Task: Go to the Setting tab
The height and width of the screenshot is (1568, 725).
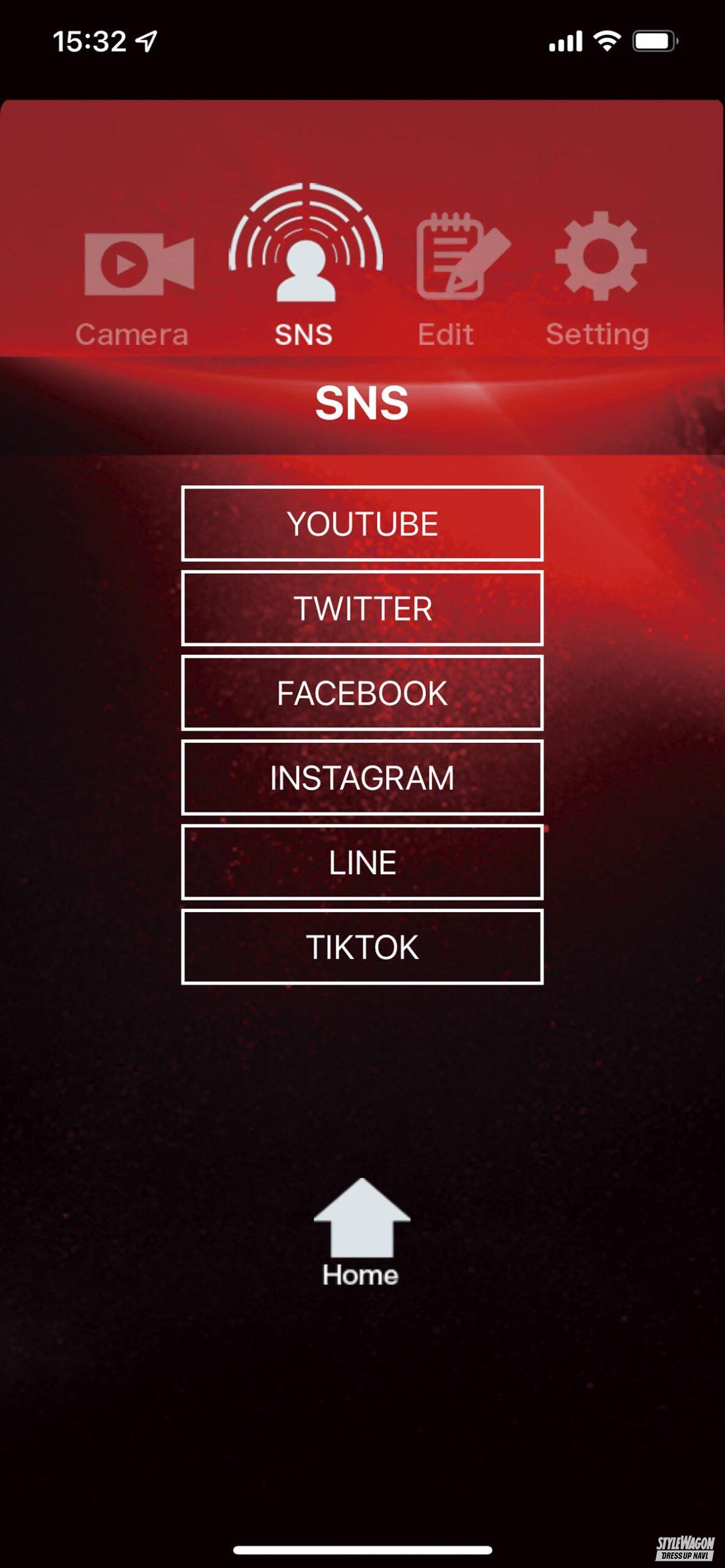Action: pyautogui.click(x=599, y=279)
